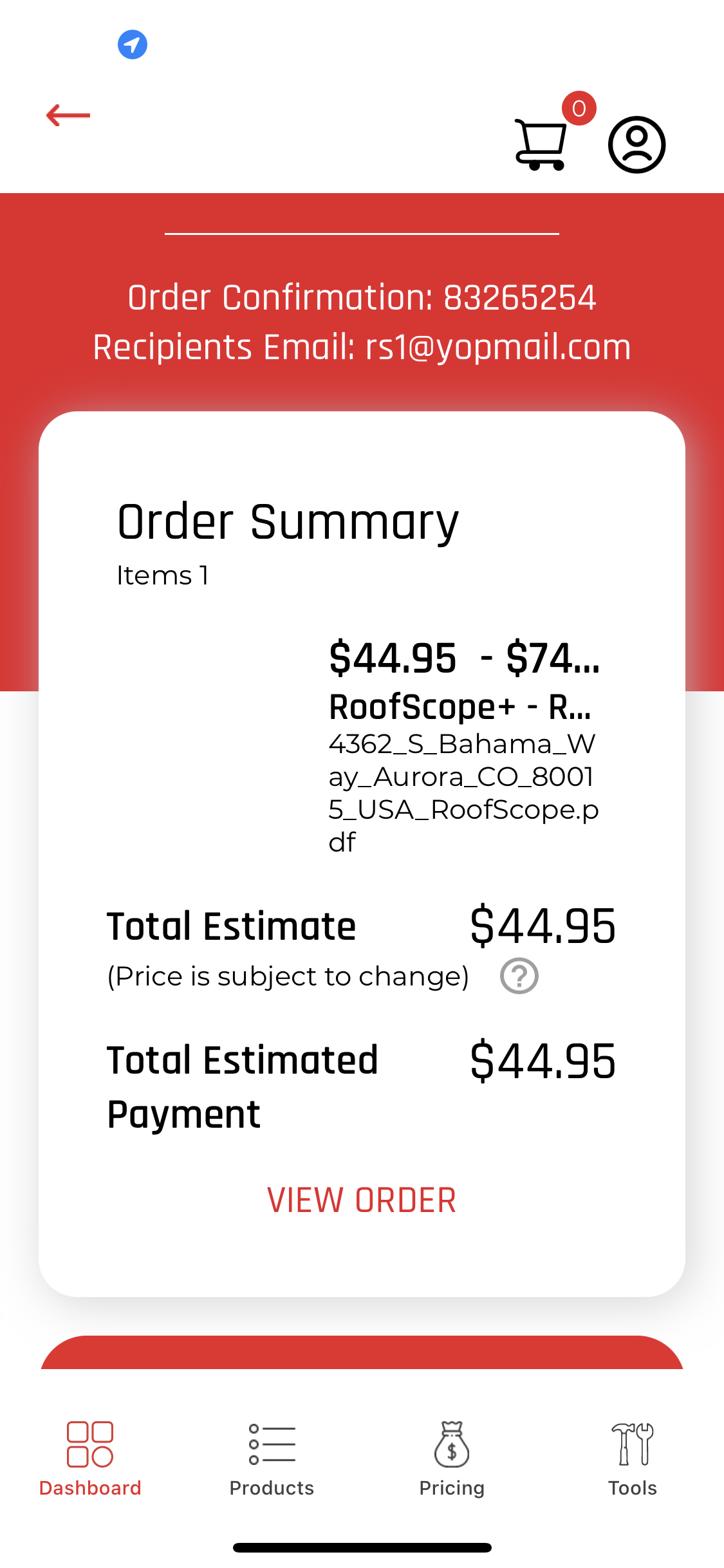Go to the Tools tab

click(633, 1459)
